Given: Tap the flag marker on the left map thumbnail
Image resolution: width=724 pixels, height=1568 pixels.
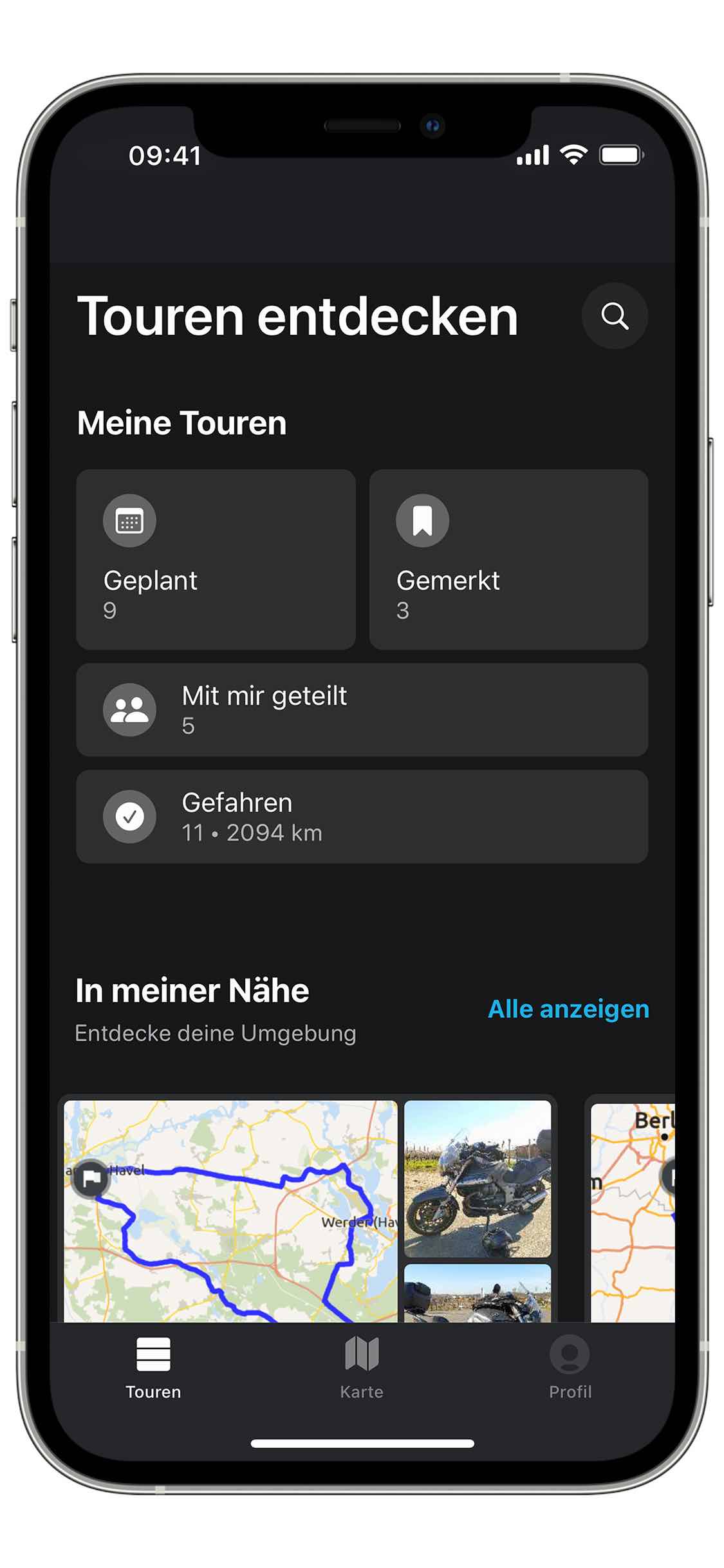Looking at the screenshot, I should pyautogui.click(x=90, y=1177).
